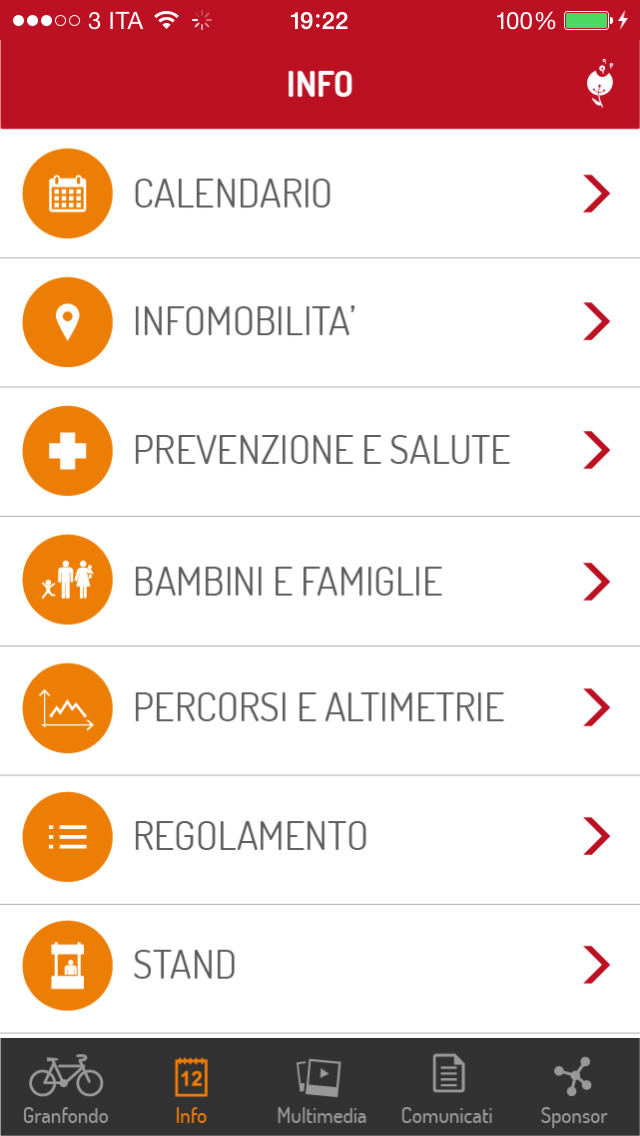Open the Regolamento entry
Image resolution: width=640 pixels, height=1136 pixels.
pyautogui.click(x=320, y=839)
